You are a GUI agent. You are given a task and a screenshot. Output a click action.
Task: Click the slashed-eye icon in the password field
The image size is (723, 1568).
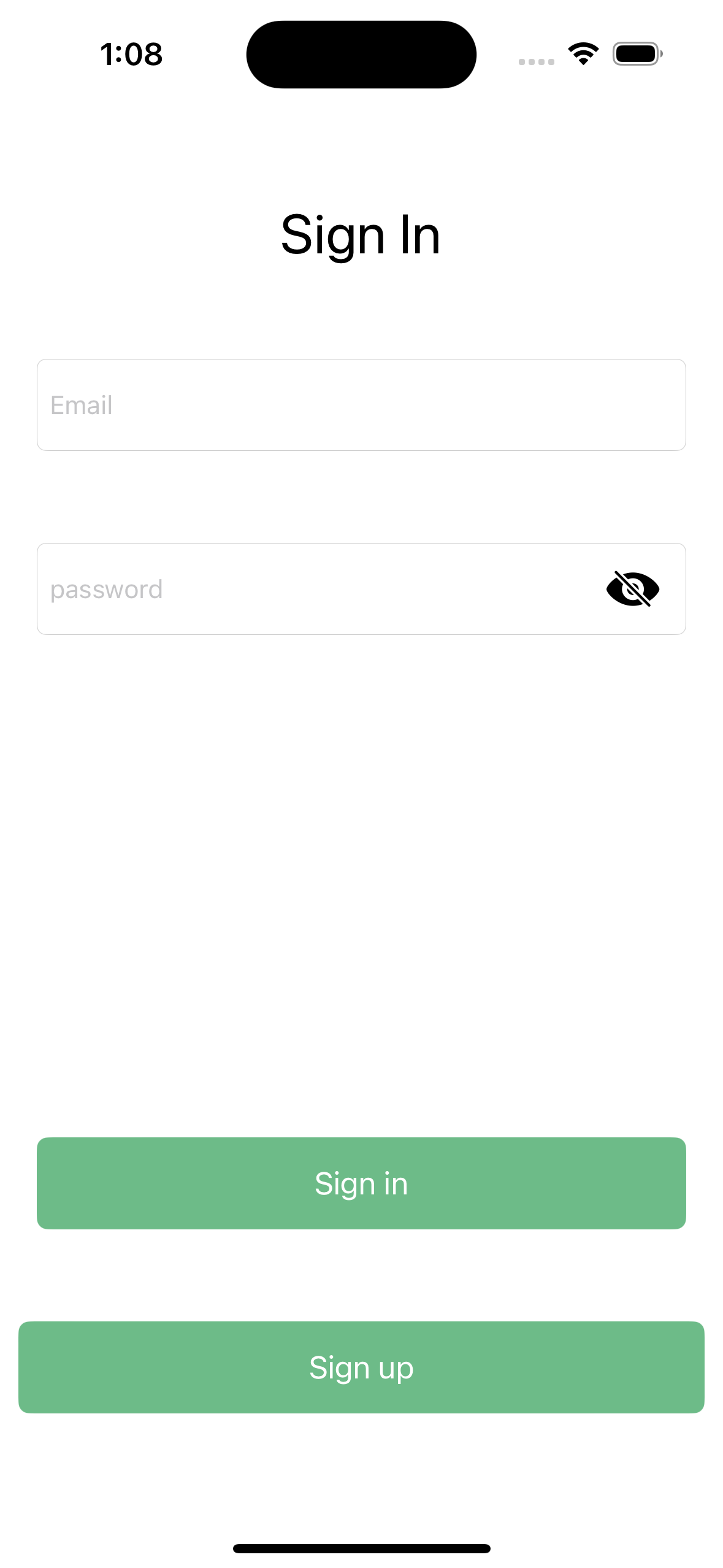pyautogui.click(x=634, y=588)
